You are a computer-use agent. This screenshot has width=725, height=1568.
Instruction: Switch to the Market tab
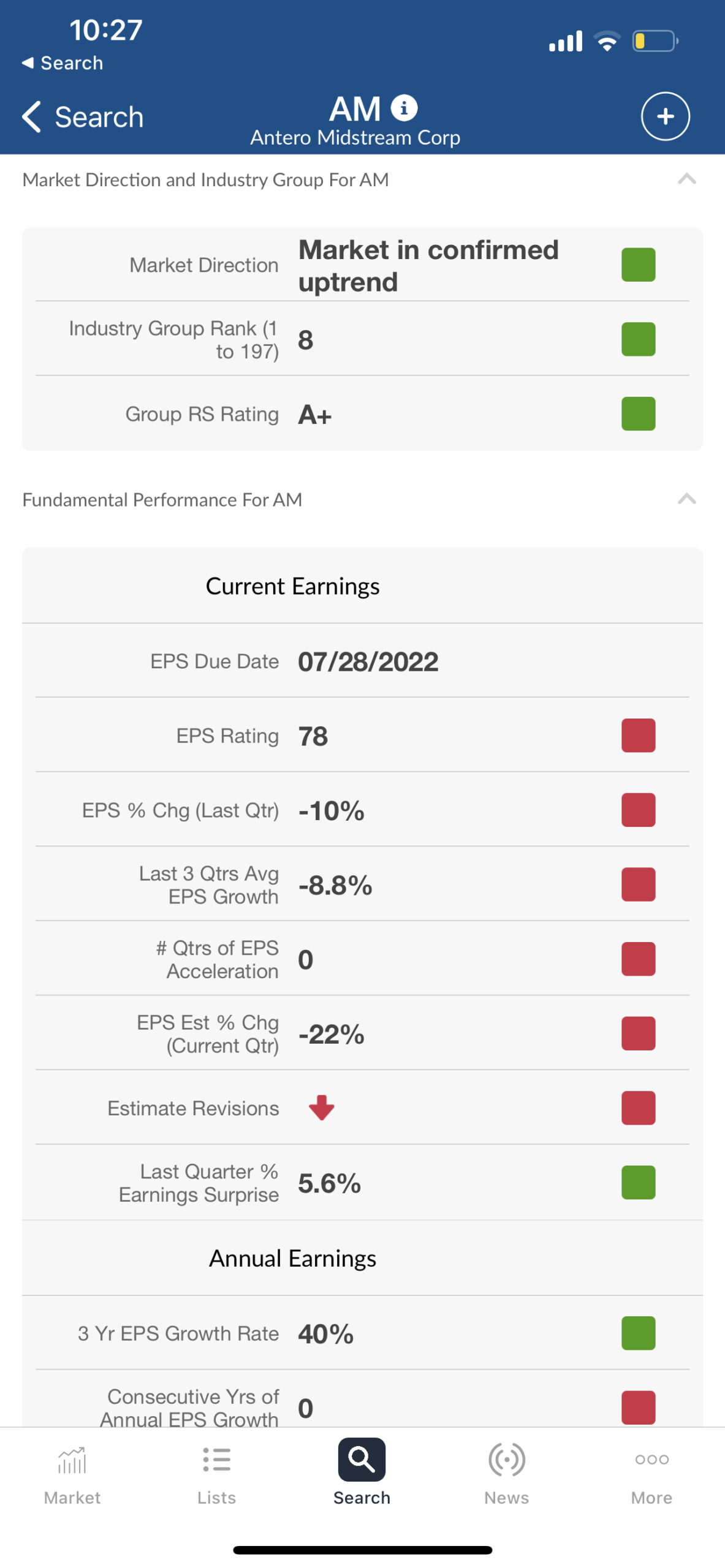coord(72,1475)
